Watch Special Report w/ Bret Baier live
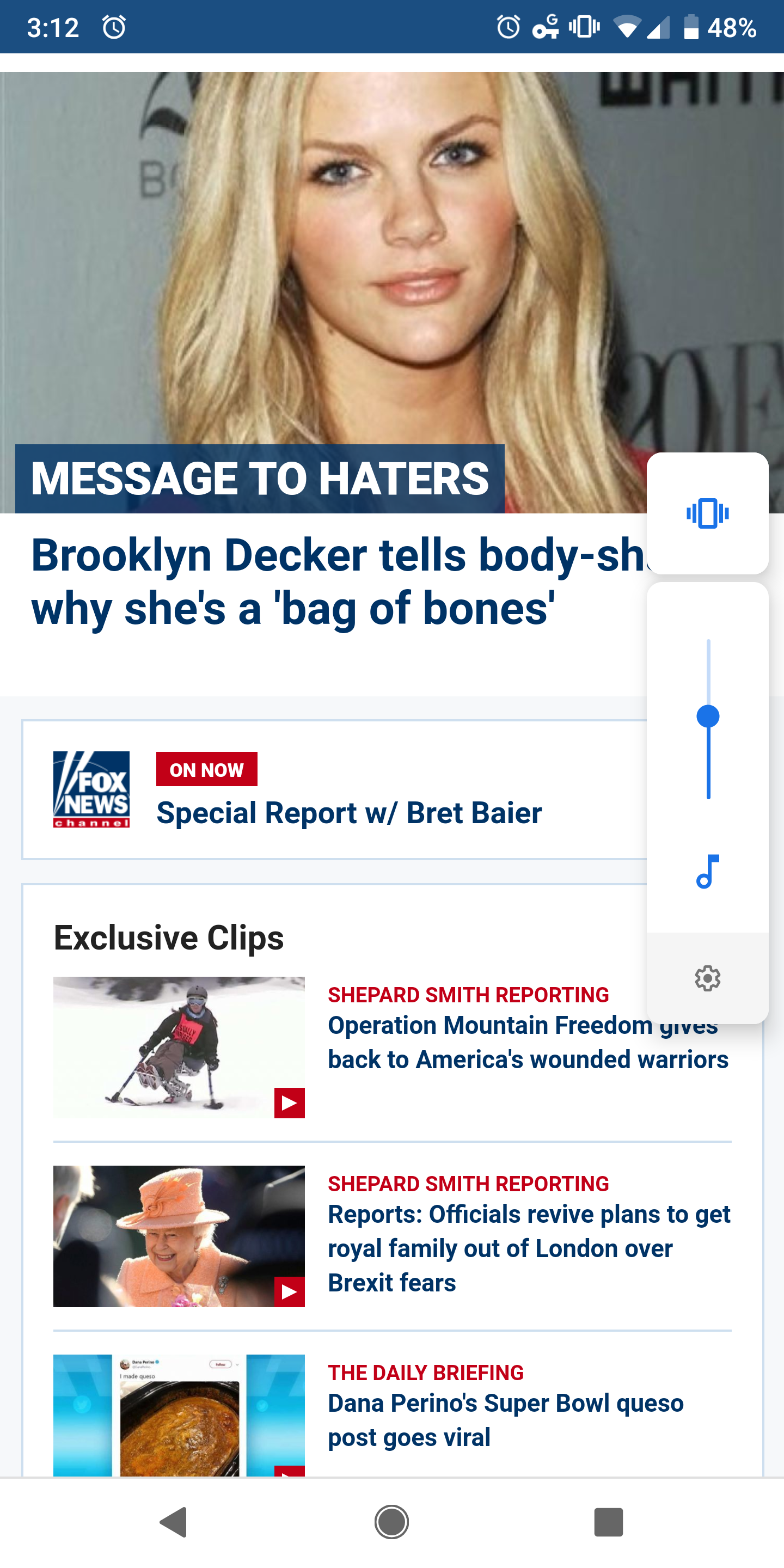This screenshot has width=784, height=1568. coord(349,813)
